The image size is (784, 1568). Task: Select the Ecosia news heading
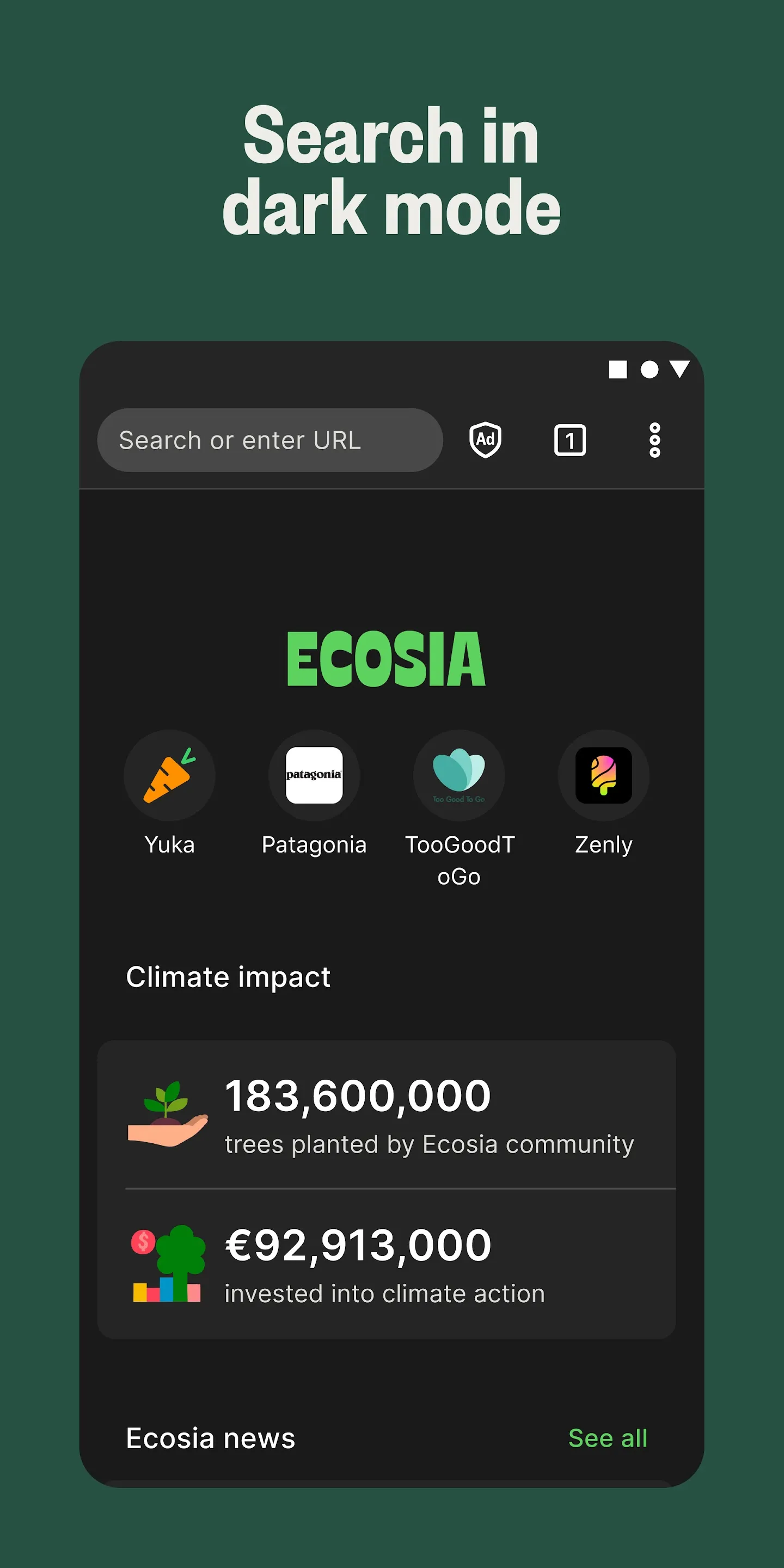pos(210,1437)
